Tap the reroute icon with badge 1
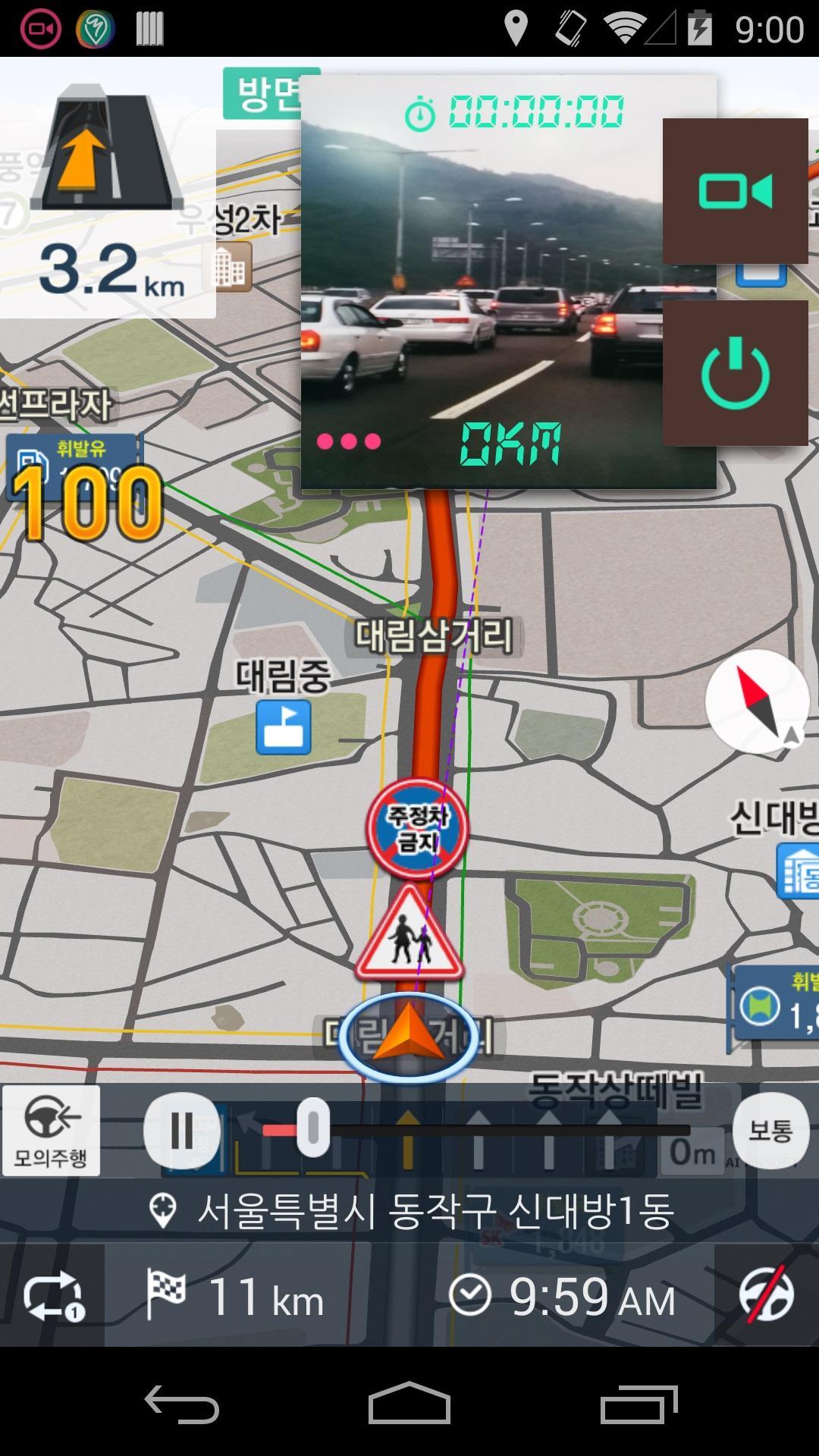This screenshot has width=819, height=1456. (x=55, y=1298)
